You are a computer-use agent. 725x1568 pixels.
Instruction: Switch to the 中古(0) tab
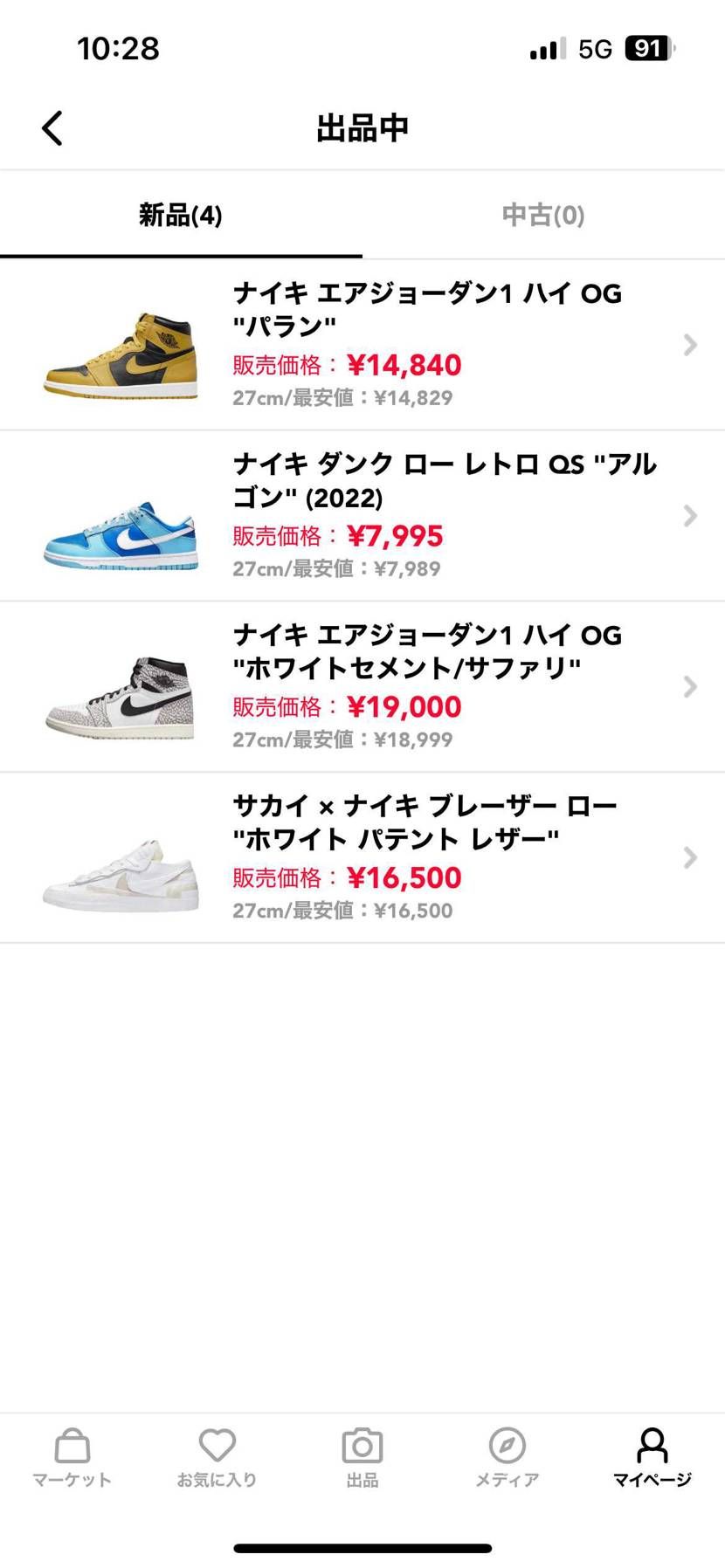click(542, 216)
